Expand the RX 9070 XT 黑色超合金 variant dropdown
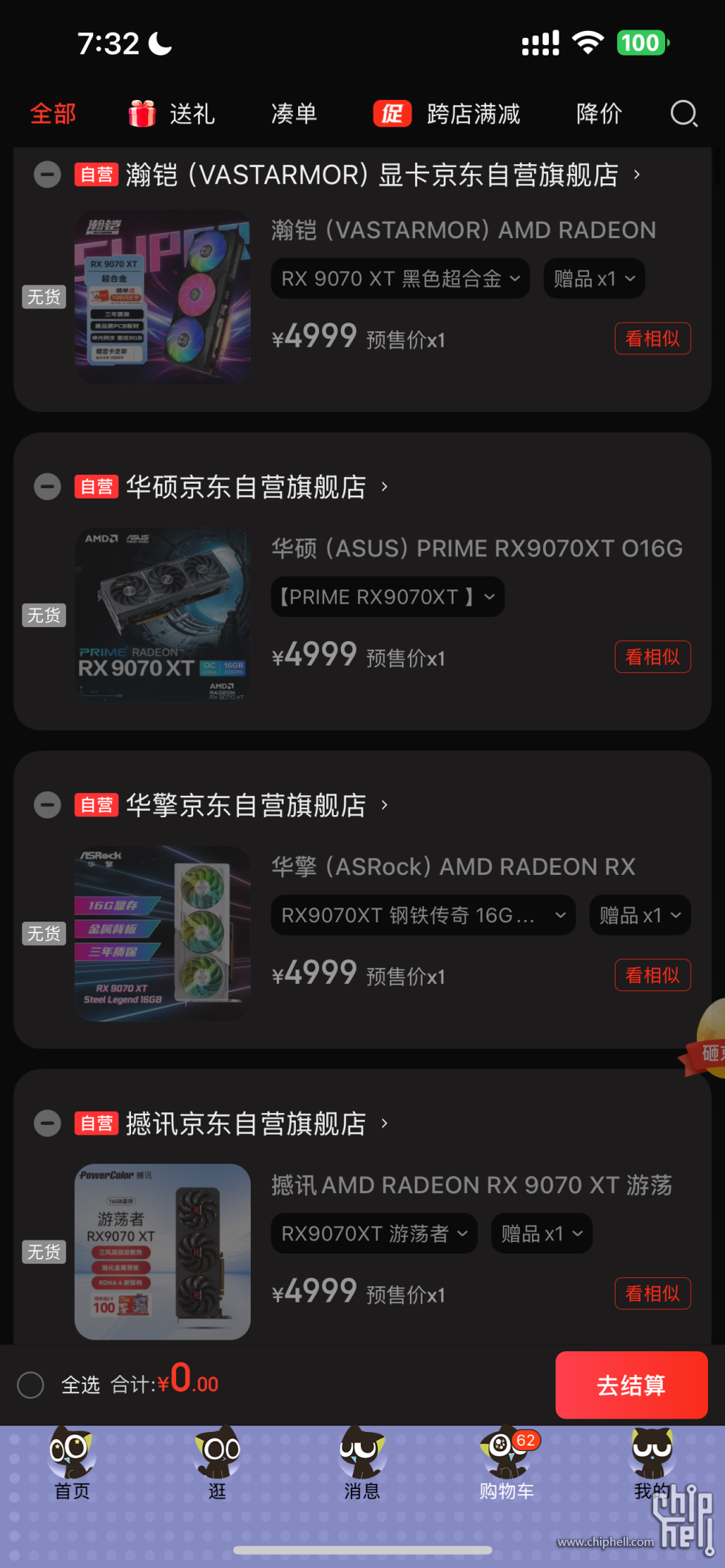725x1568 pixels. (x=400, y=279)
